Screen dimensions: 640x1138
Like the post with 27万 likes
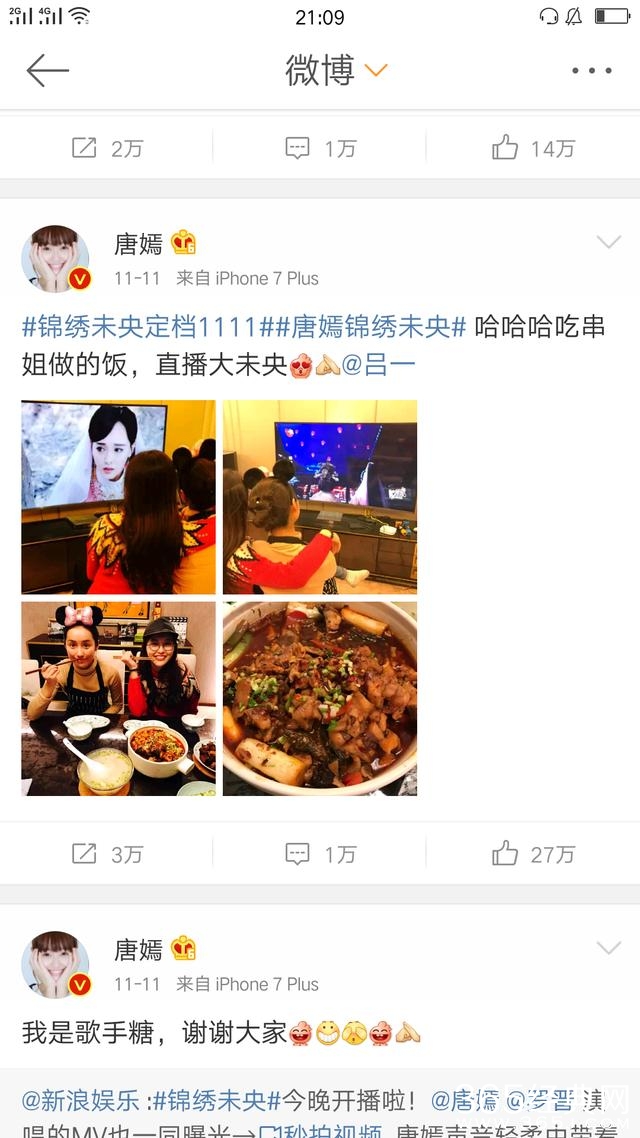click(533, 853)
